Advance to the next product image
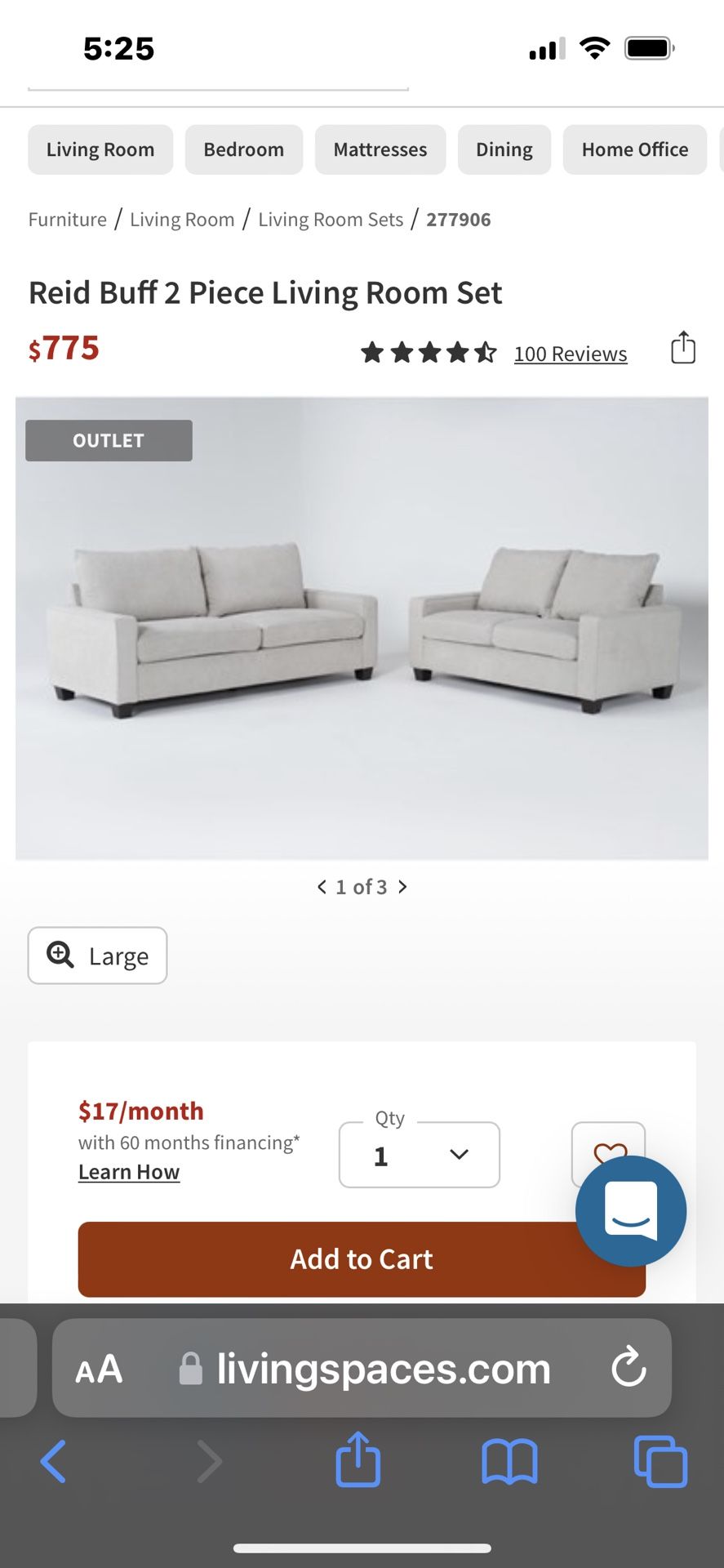 [x=402, y=886]
